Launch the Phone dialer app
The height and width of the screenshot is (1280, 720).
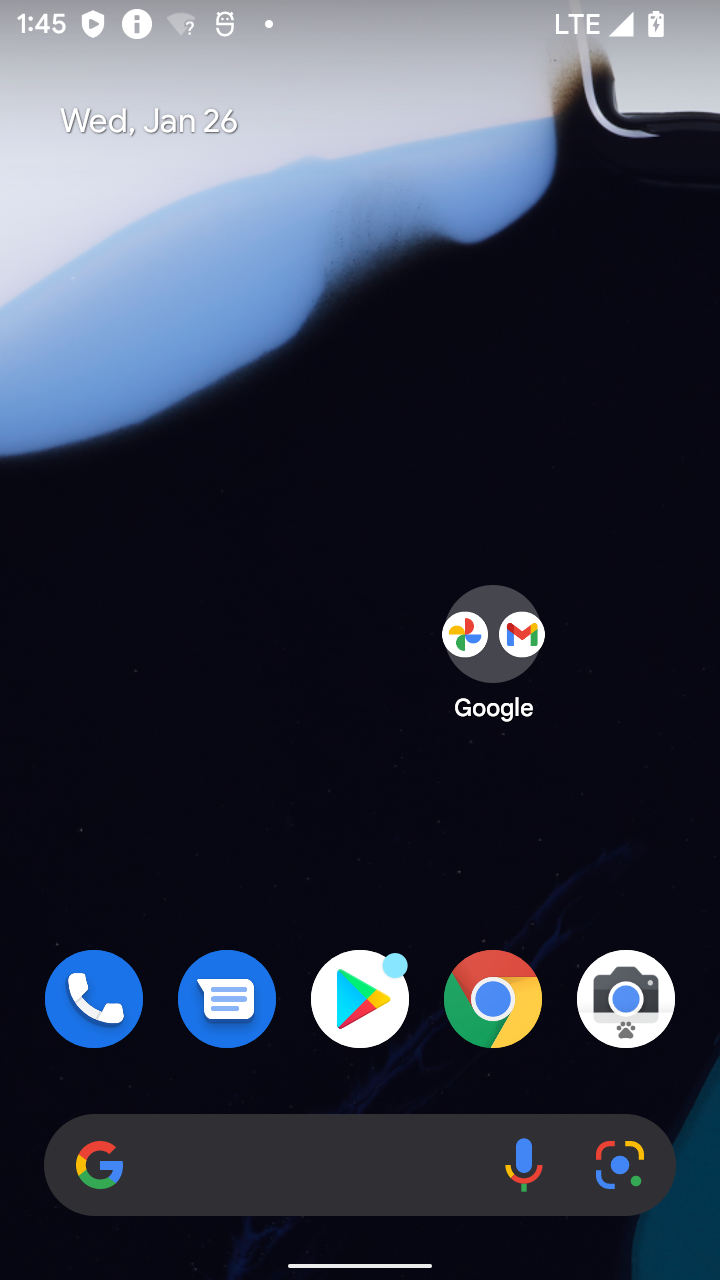click(94, 999)
